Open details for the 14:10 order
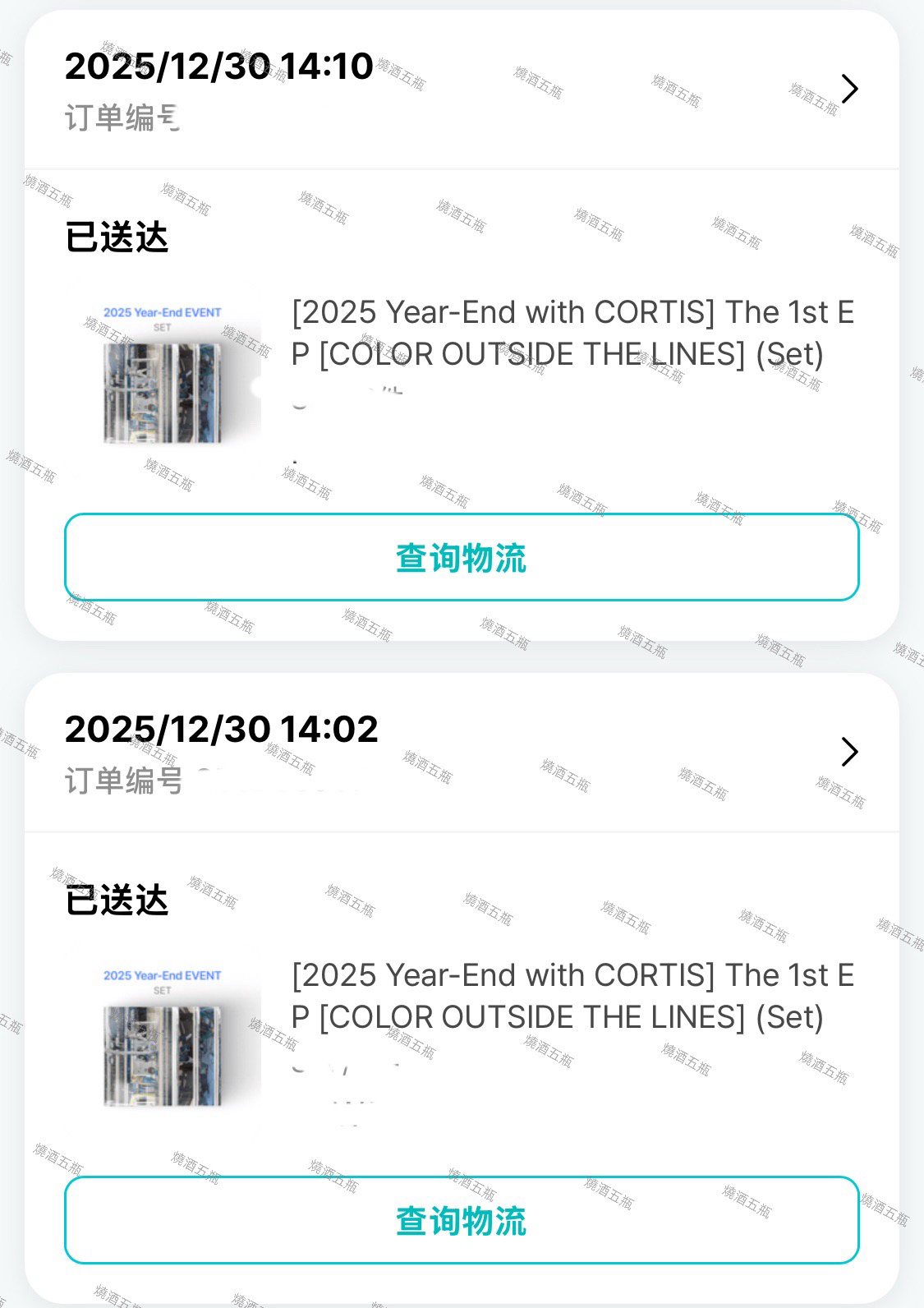This screenshot has width=924, height=1308. 849,89
